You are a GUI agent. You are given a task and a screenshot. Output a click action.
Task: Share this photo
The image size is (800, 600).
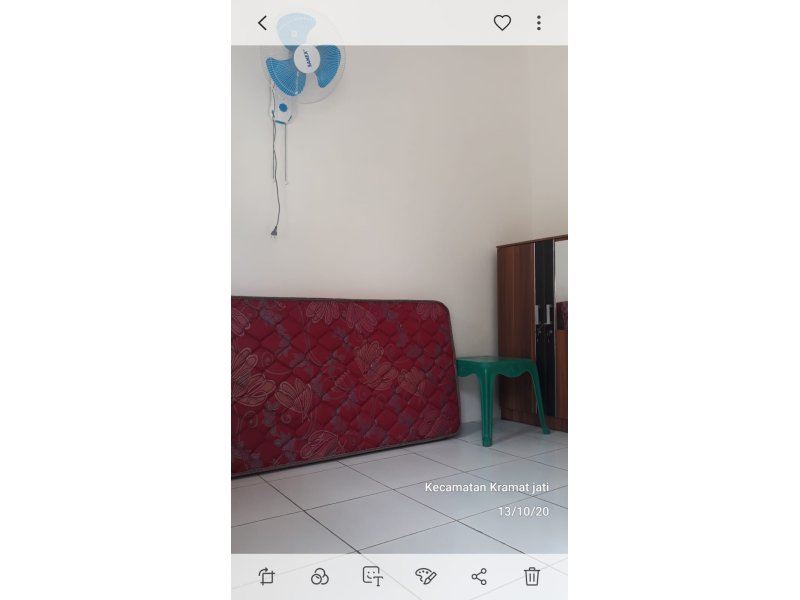coord(479,576)
